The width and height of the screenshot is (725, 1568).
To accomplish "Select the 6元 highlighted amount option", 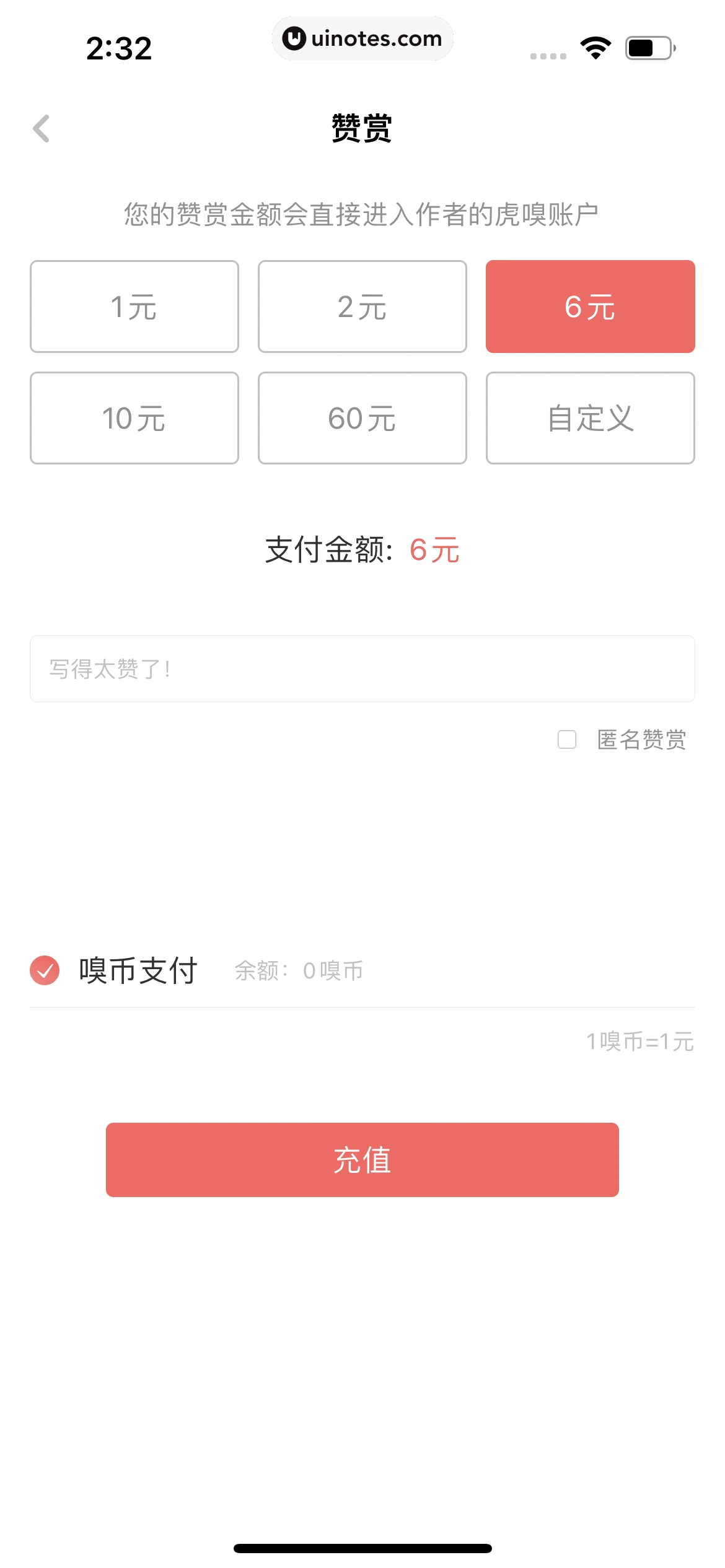I will coord(590,307).
